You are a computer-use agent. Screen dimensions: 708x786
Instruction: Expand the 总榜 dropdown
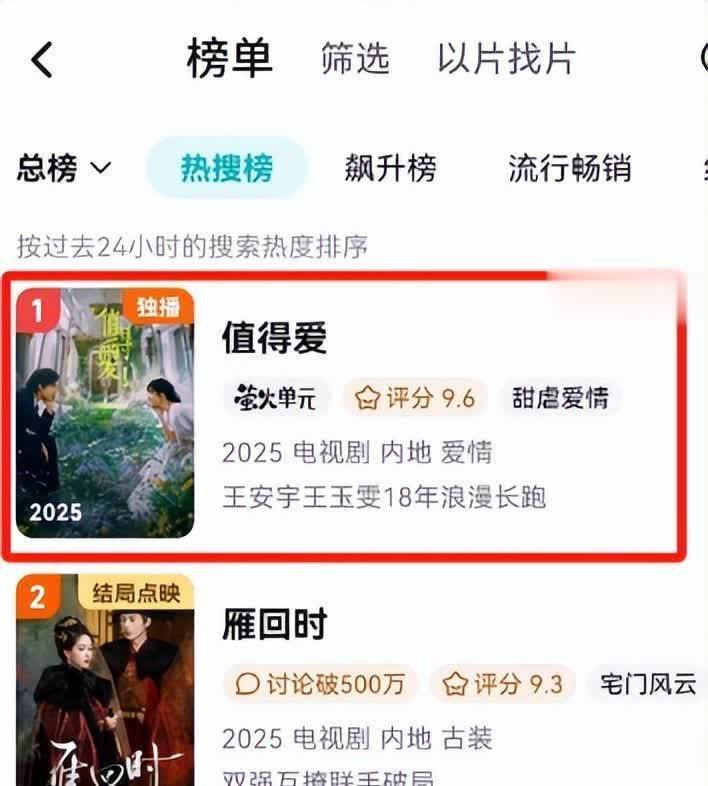(x=64, y=168)
